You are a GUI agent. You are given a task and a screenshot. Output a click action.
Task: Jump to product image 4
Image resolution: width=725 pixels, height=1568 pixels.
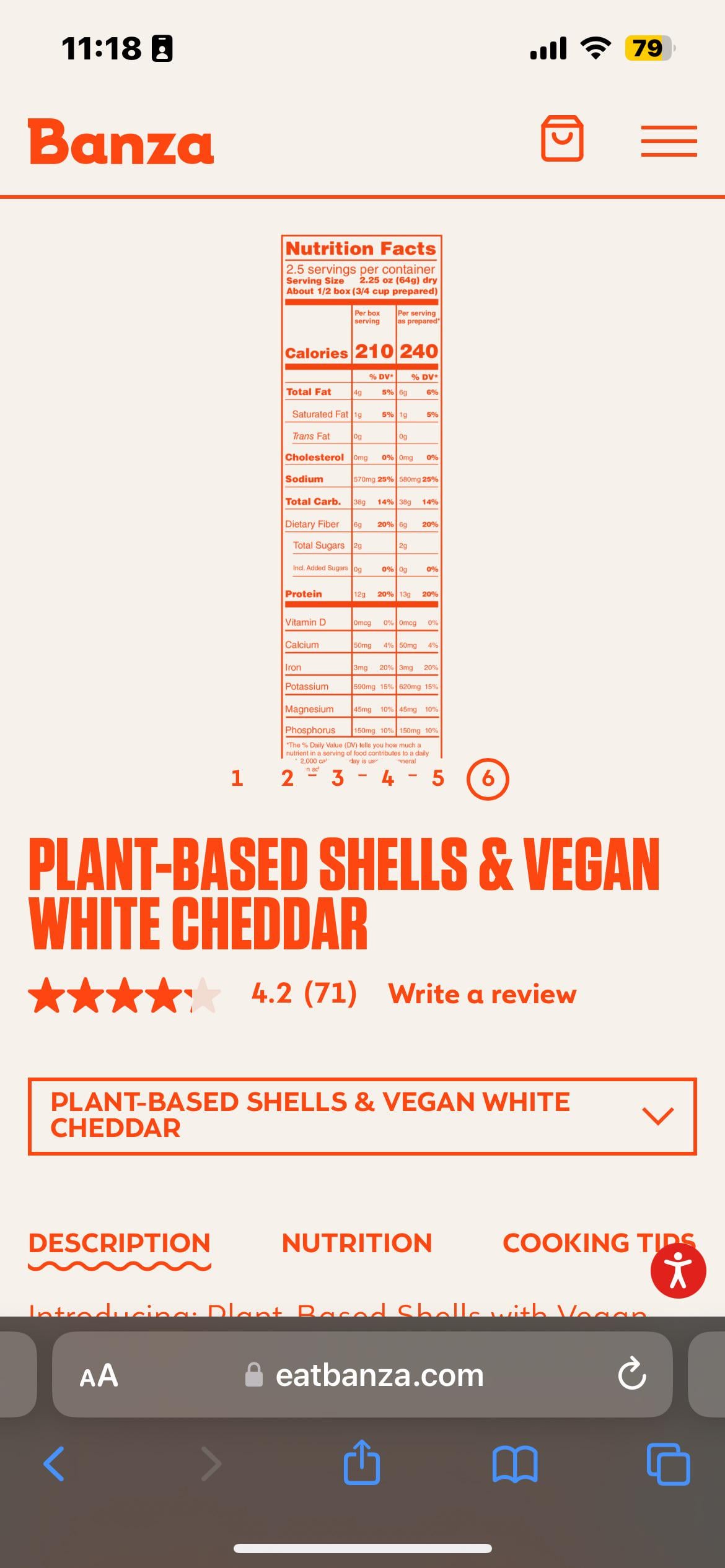click(388, 778)
